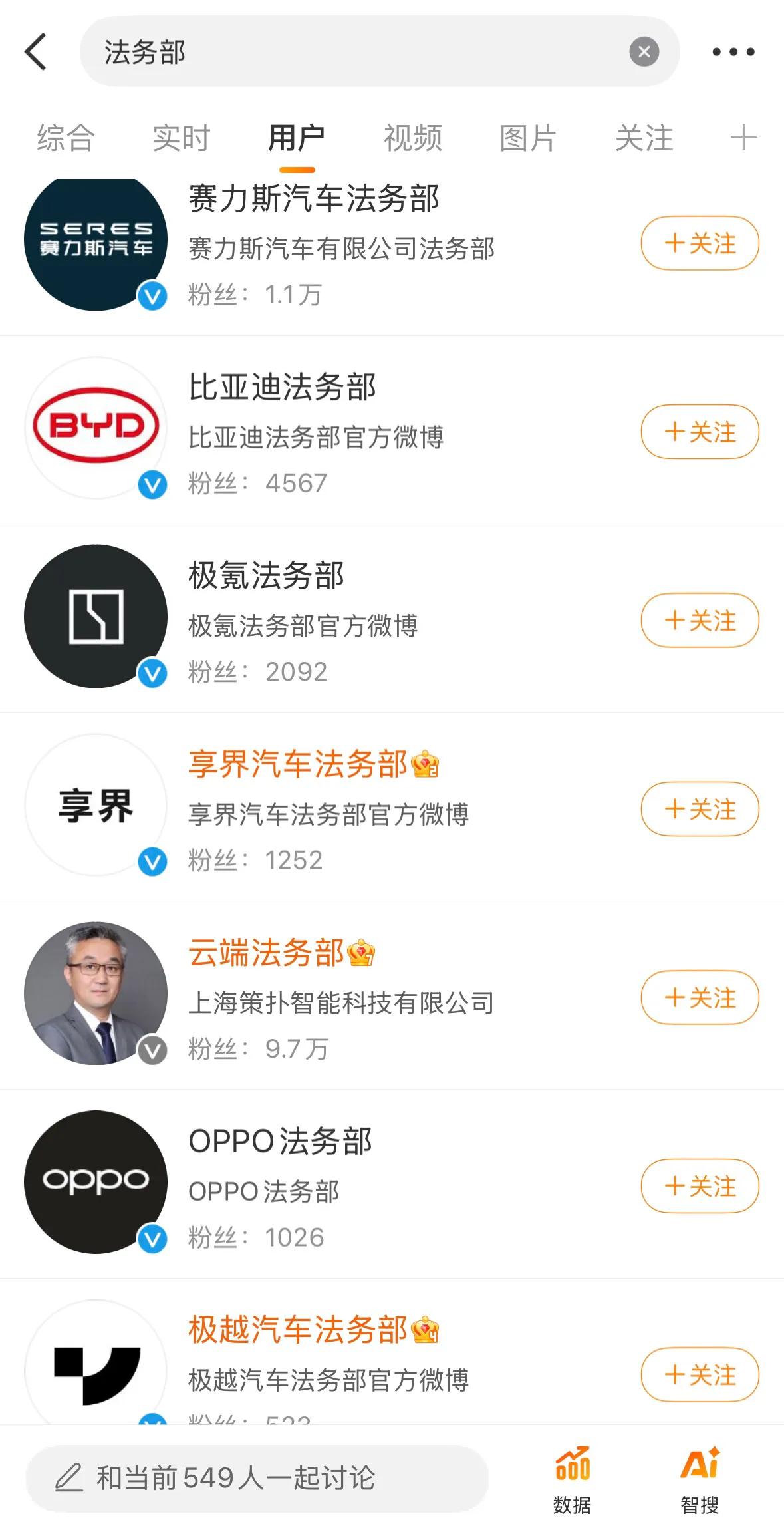Viewport: 784px width, 1540px height.
Task: Follow 享界汽车法务部
Action: point(700,809)
